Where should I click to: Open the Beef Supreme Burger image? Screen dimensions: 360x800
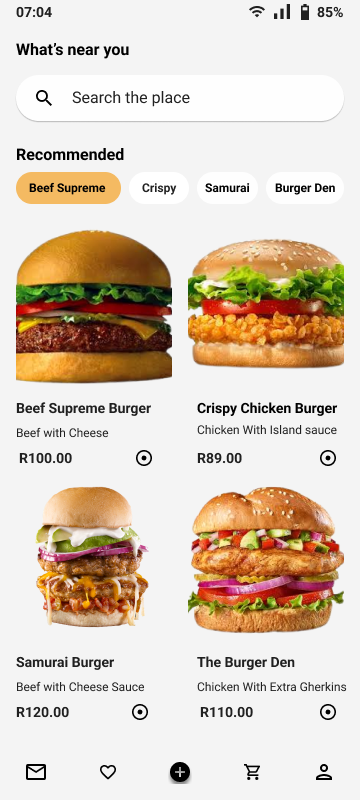click(x=94, y=306)
